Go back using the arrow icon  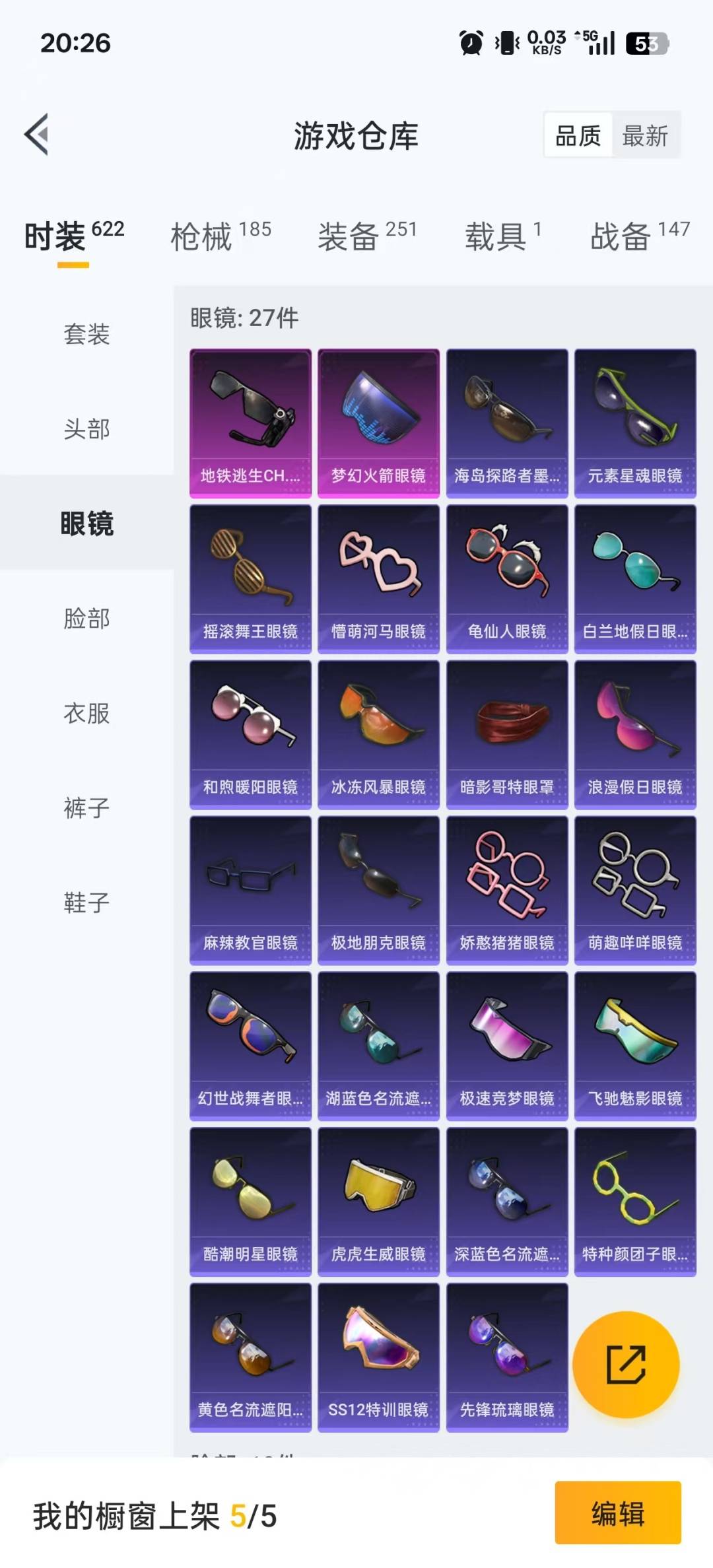(37, 135)
